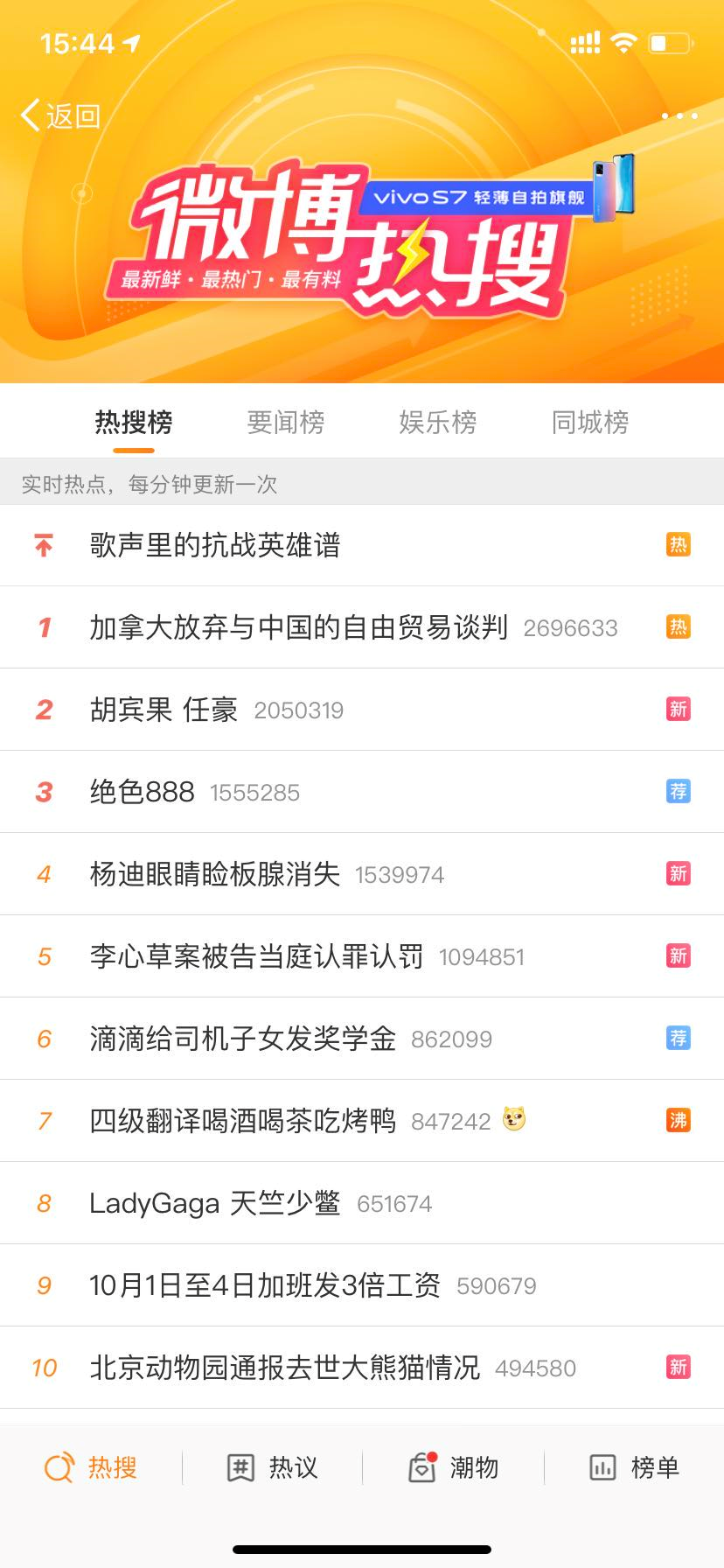
Task: Go to the 榜单 bottom tab
Action: (634, 1467)
